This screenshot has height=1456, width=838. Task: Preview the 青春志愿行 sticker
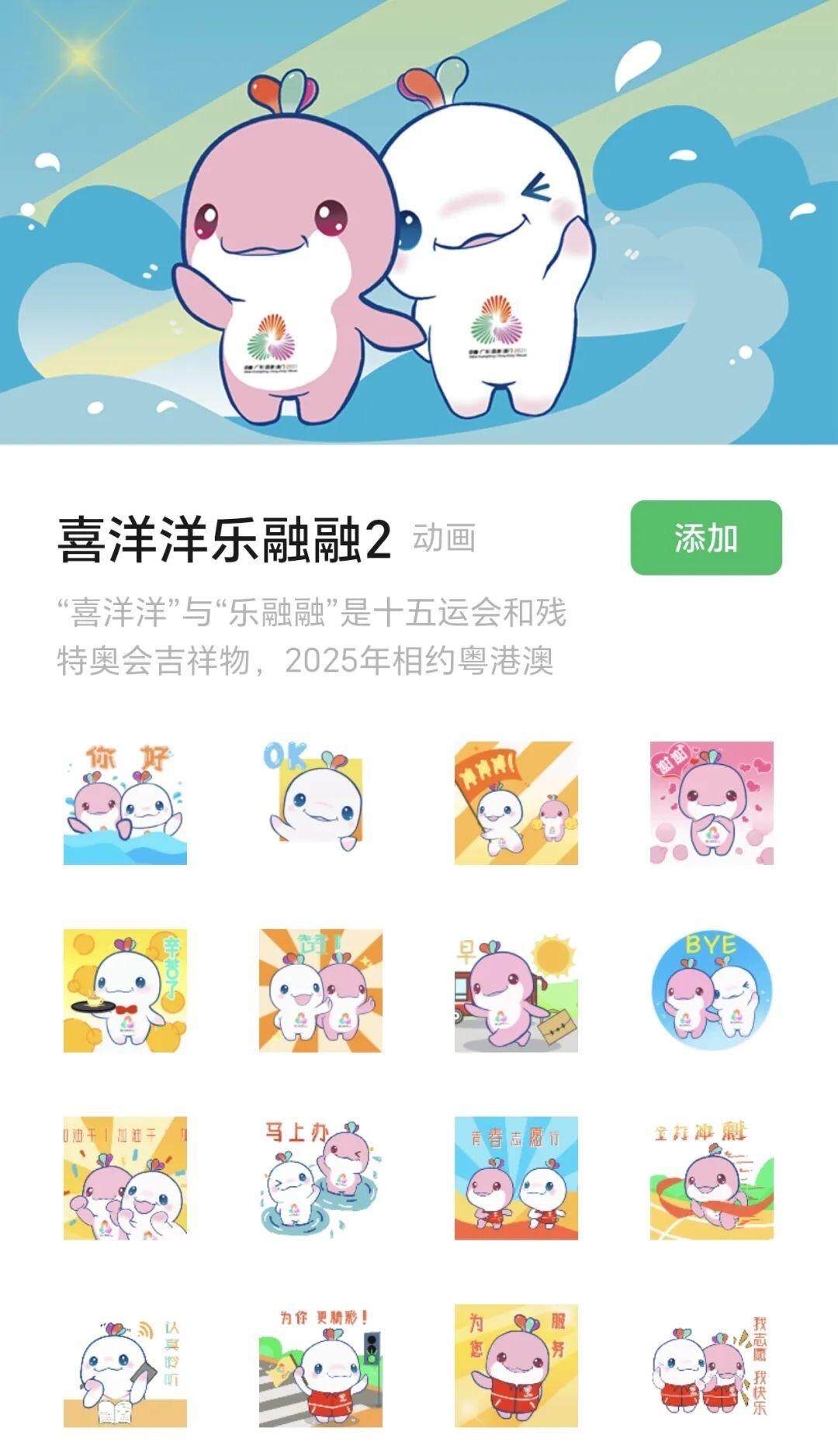[x=516, y=1178]
